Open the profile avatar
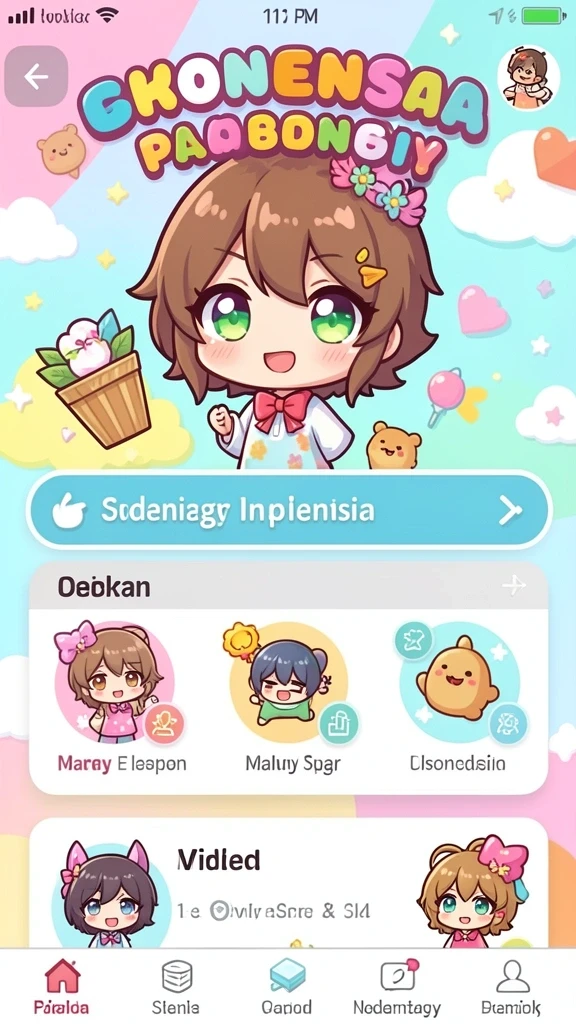The width and height of the screenshot is (576, 1024). pyautogui.click(x=528, y=77)
